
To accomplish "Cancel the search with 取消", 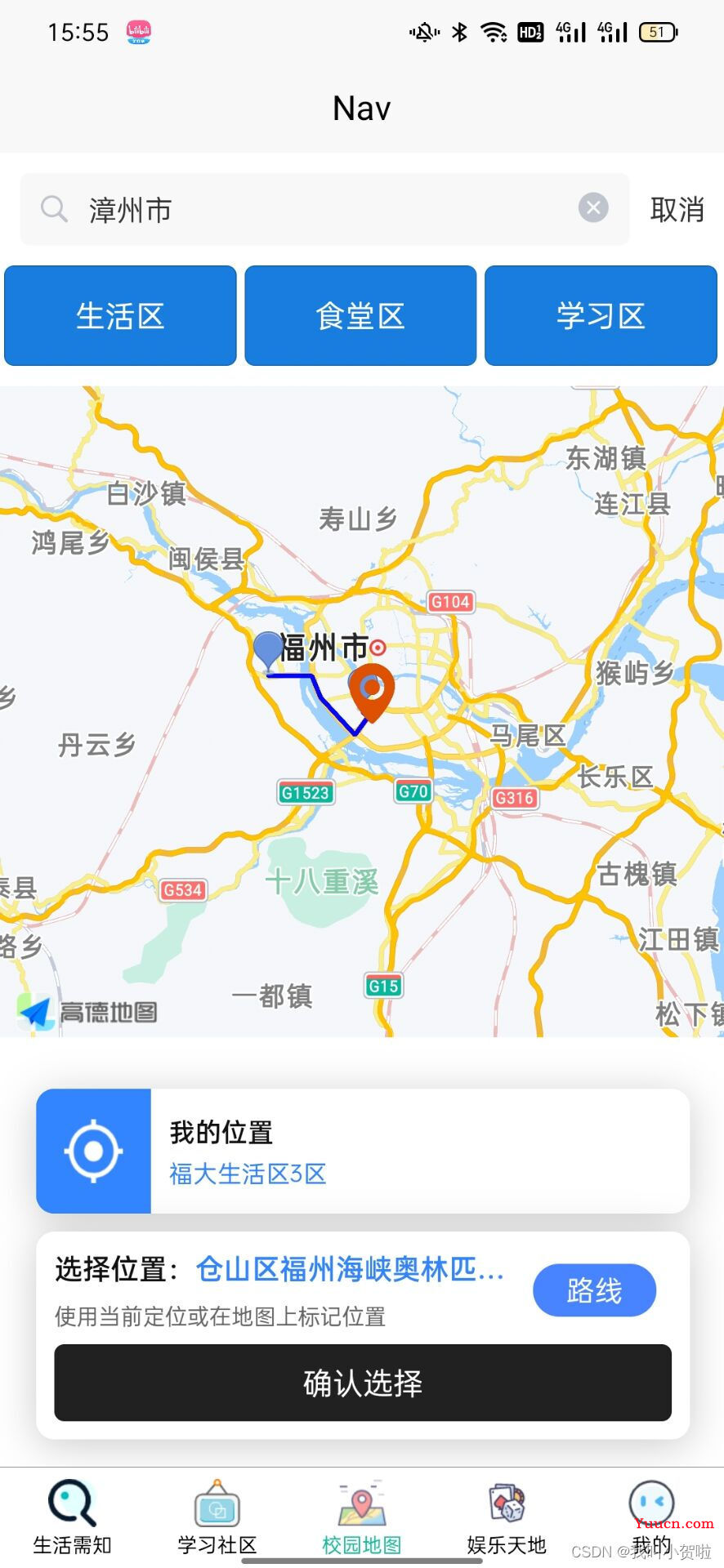I will (x=677, y=210).
